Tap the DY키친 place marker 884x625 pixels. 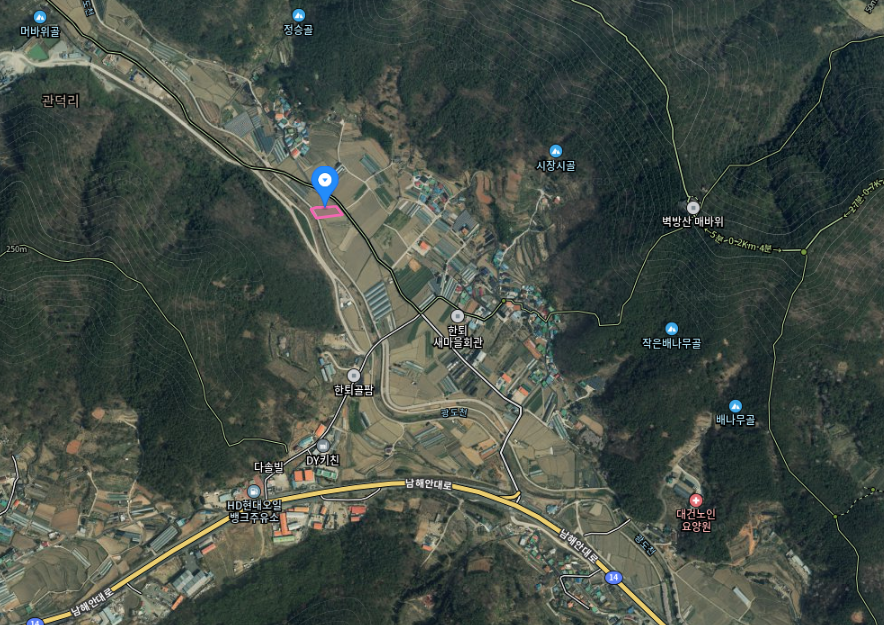click(322, 445)
